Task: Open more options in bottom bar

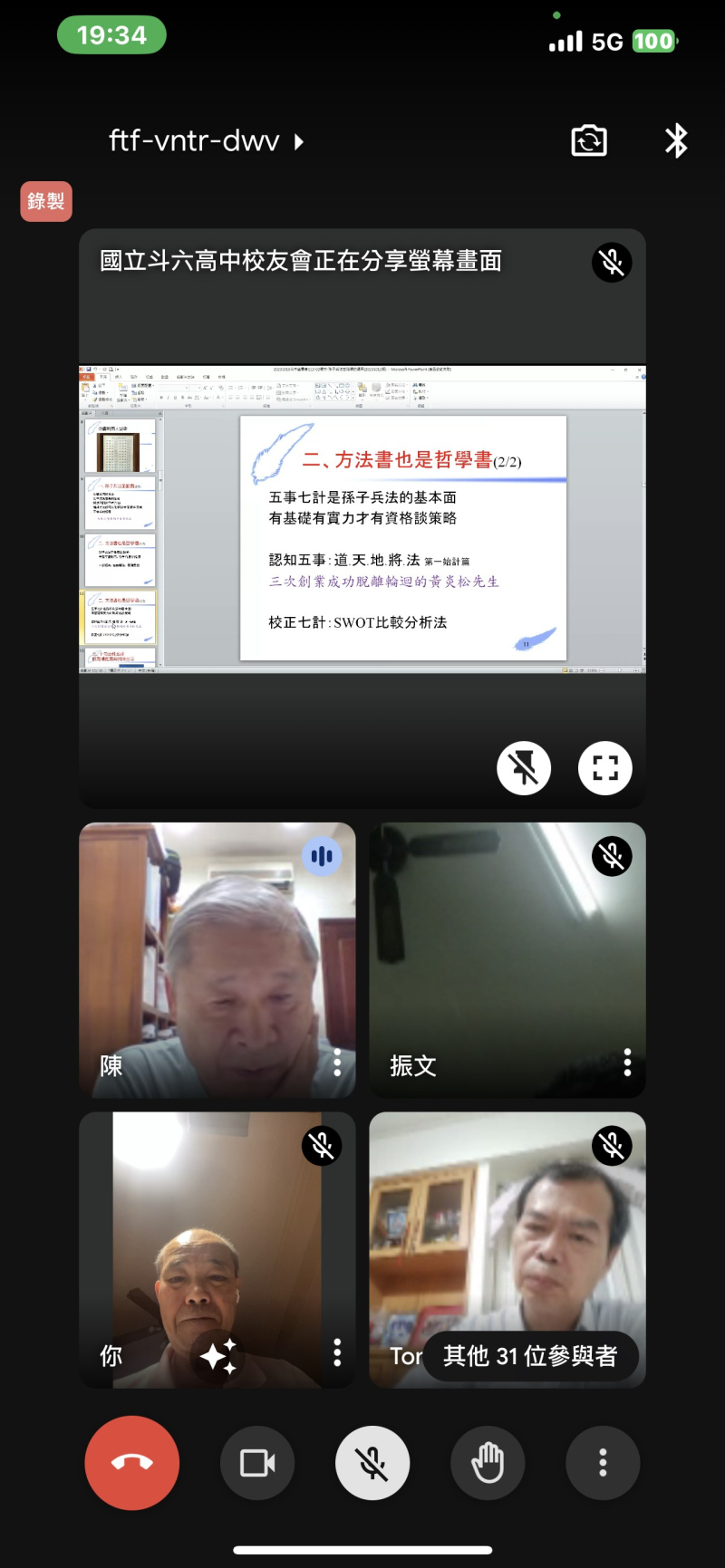Action: (603, 1463)
